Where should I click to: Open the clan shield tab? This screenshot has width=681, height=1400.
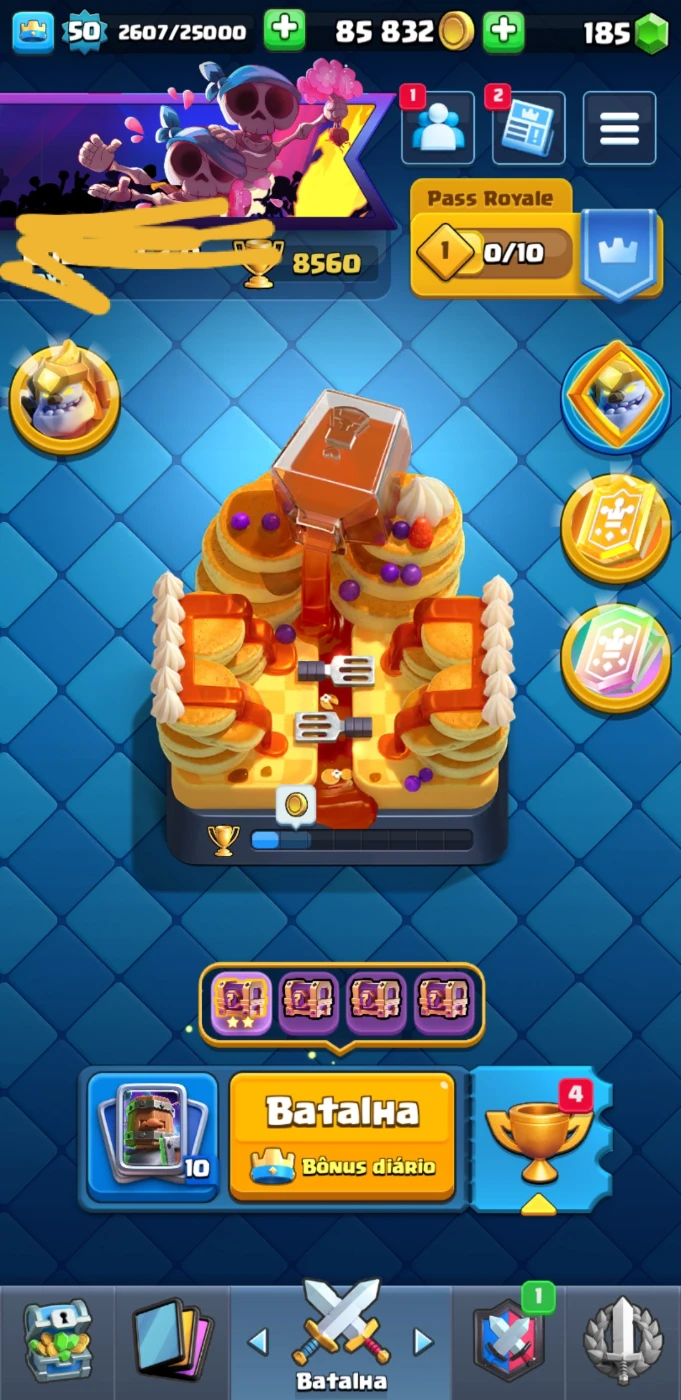click(510, 1341)
